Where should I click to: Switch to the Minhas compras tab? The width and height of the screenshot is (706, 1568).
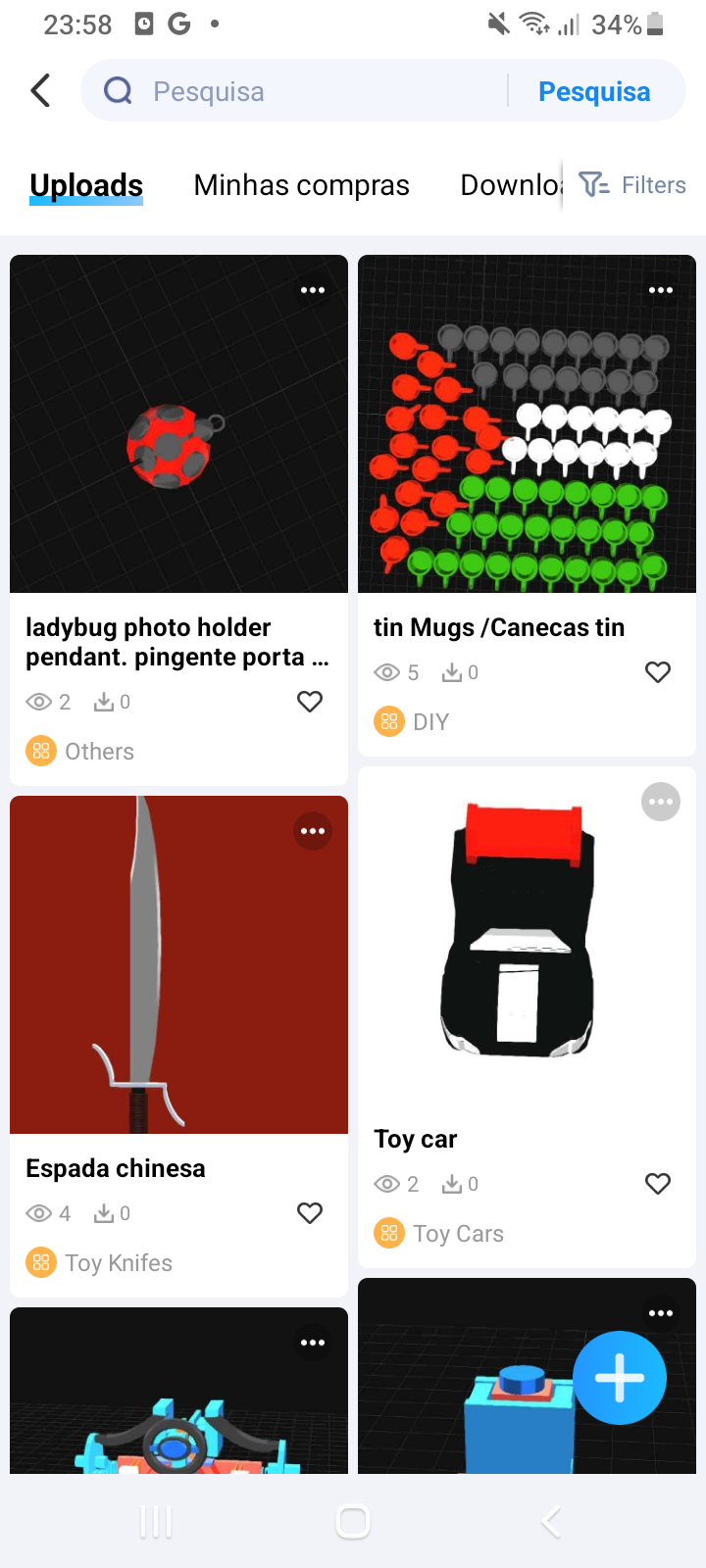click(x=301, y=185)
